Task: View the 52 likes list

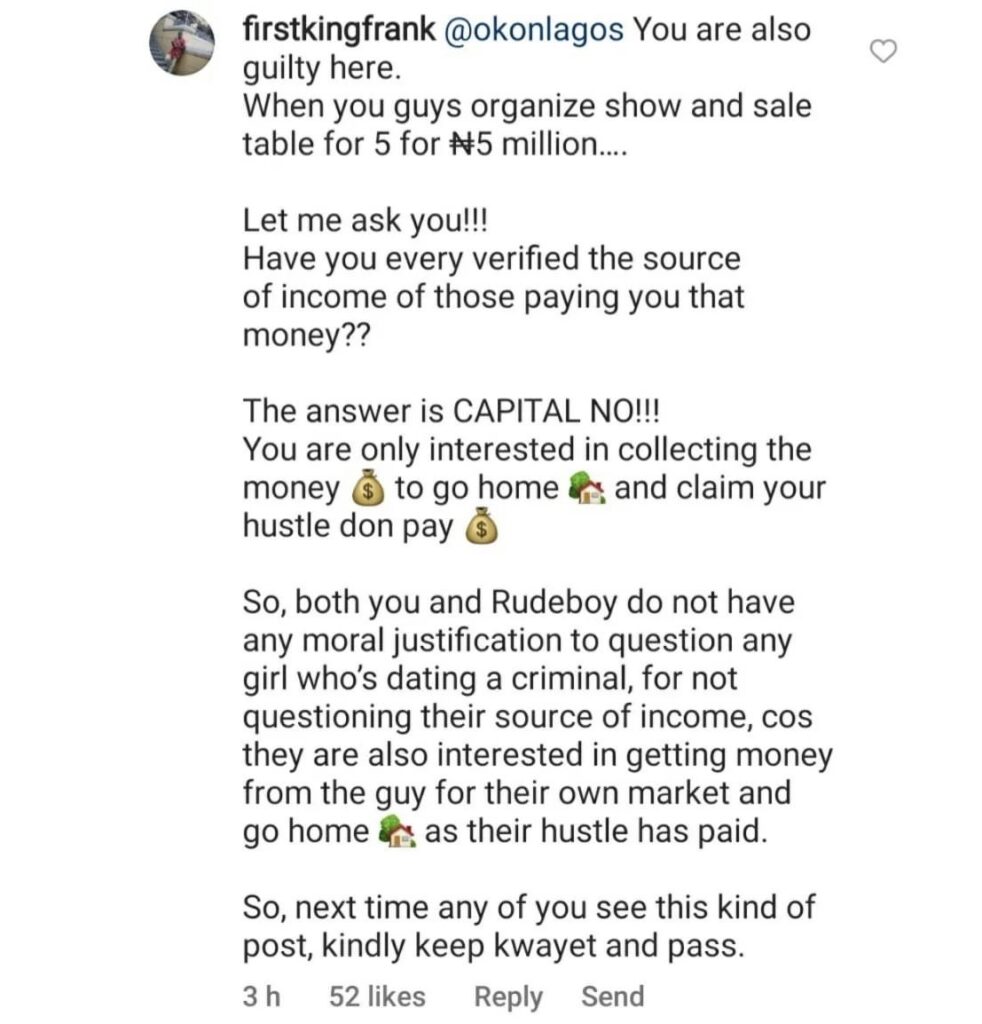Action: (x=377, y=997)
